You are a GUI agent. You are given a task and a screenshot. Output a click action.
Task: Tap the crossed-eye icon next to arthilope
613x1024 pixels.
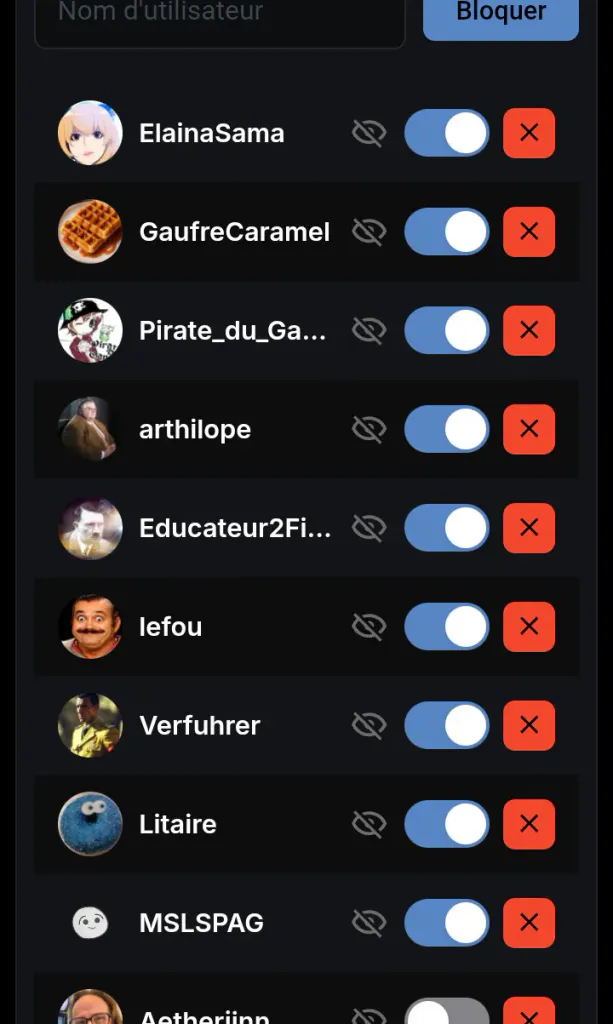369,429
